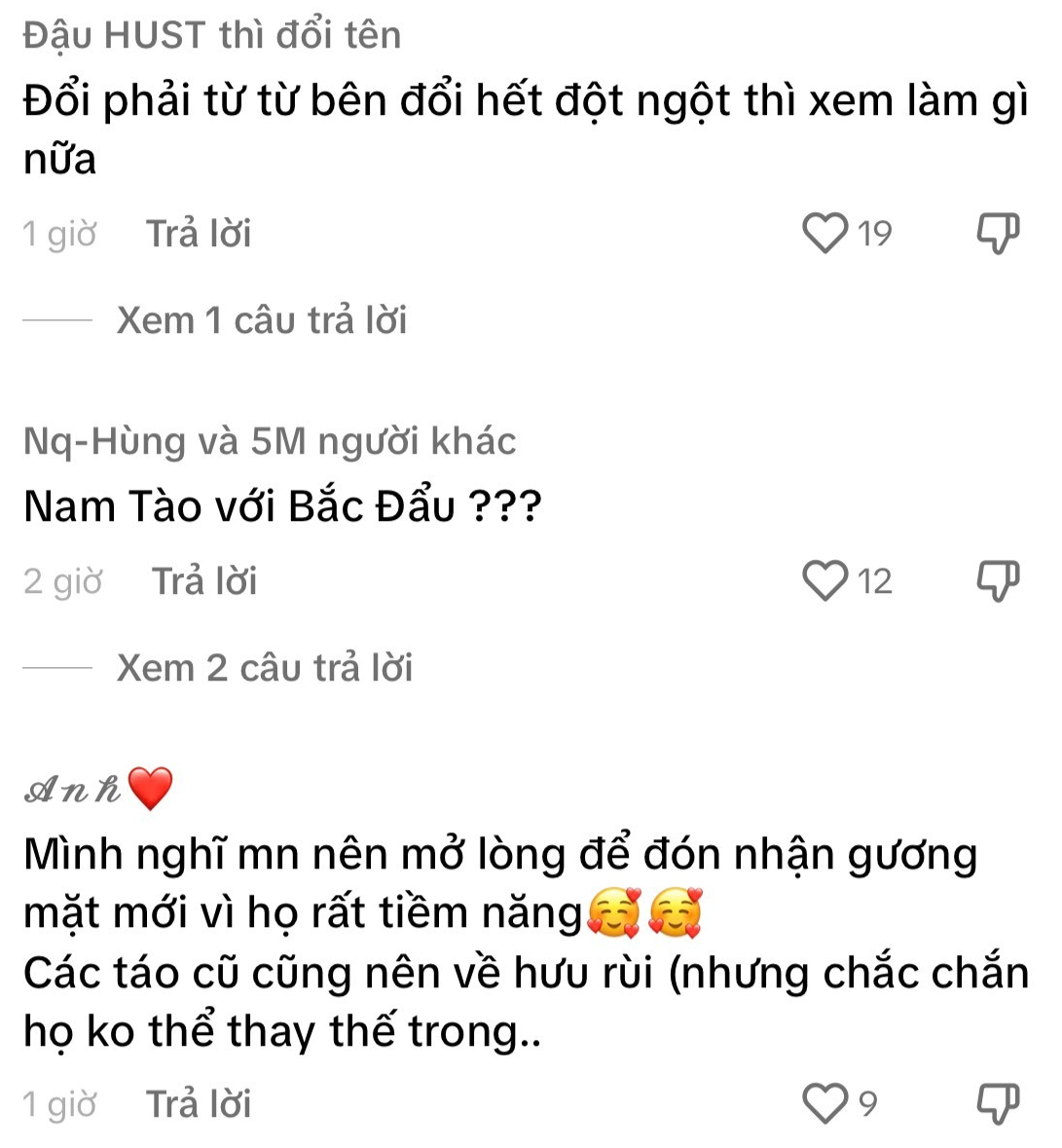Screen dimensions: 1062x1148
Task: Reply to the Đậu HUST thì đổi tên comment
Action: pyautogui.click(x=199, y=234)
